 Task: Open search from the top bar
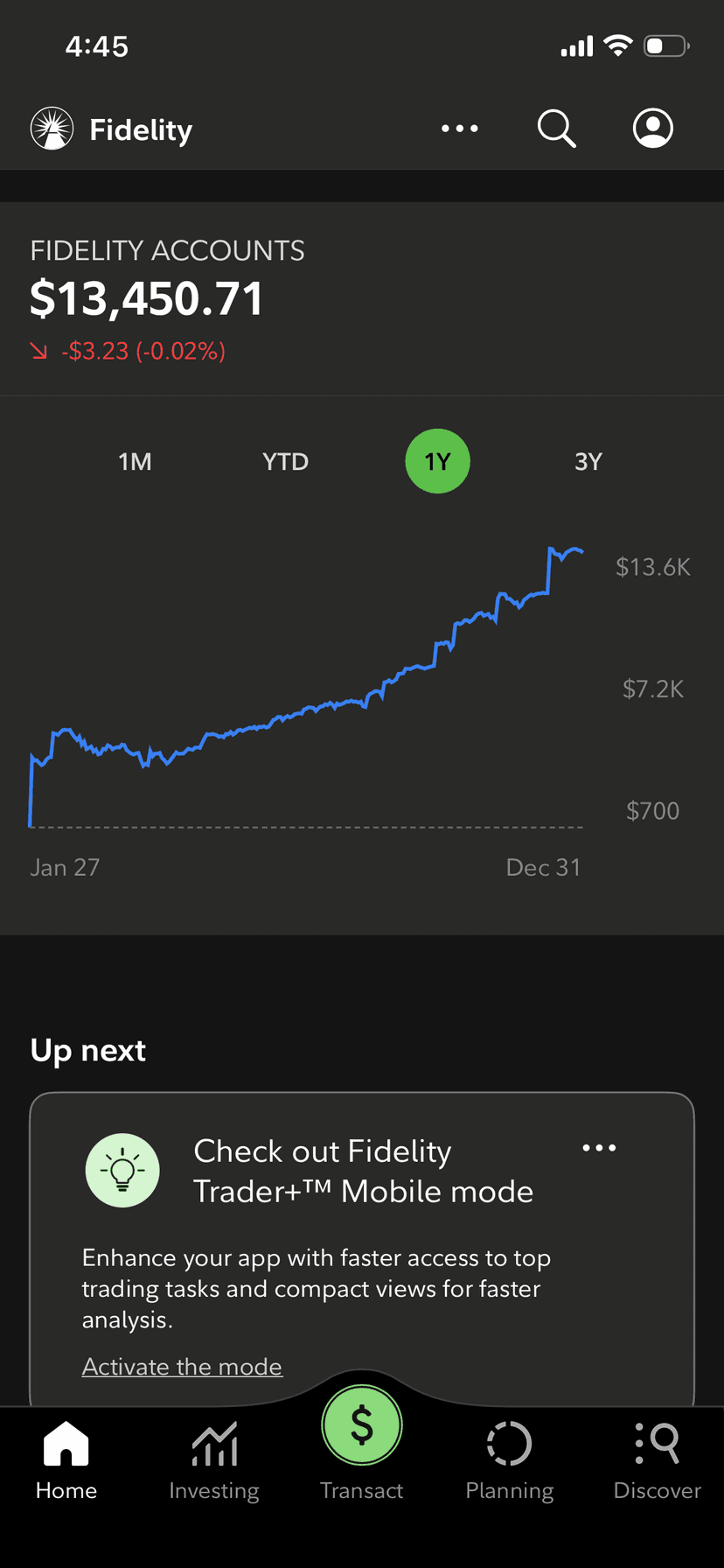556,128
